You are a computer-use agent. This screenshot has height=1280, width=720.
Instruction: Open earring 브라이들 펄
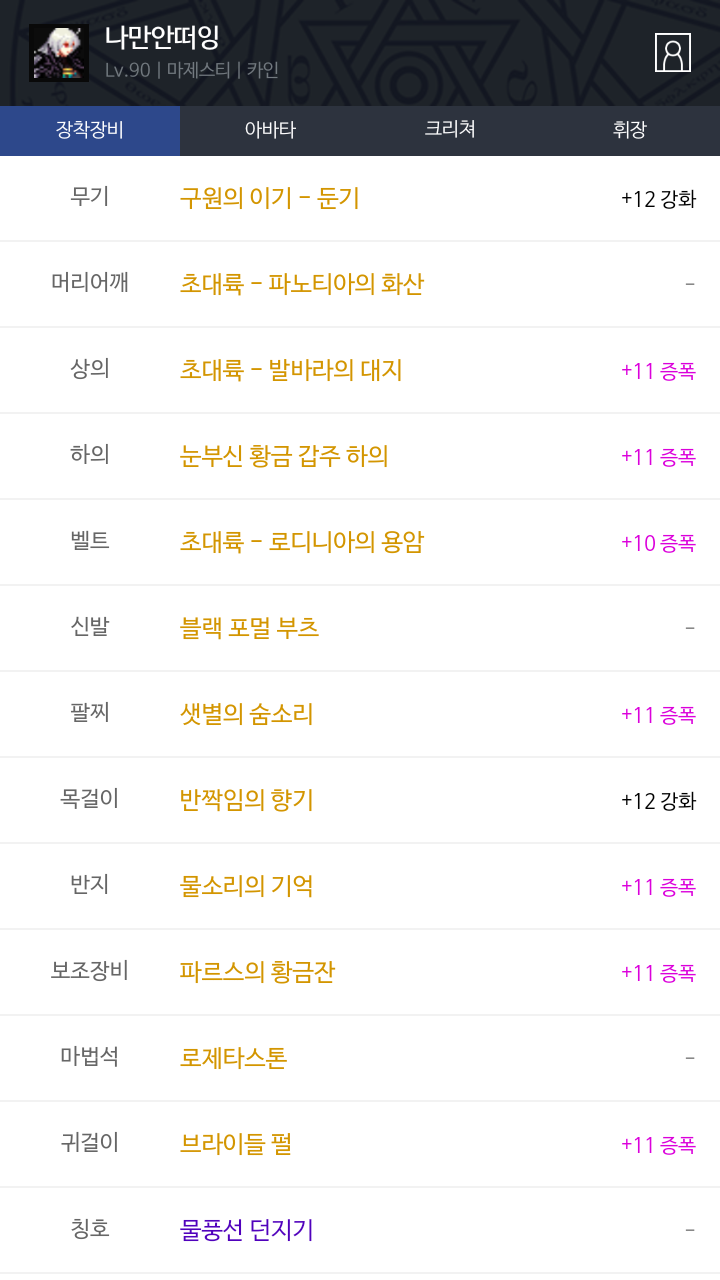pos(236,1144)
